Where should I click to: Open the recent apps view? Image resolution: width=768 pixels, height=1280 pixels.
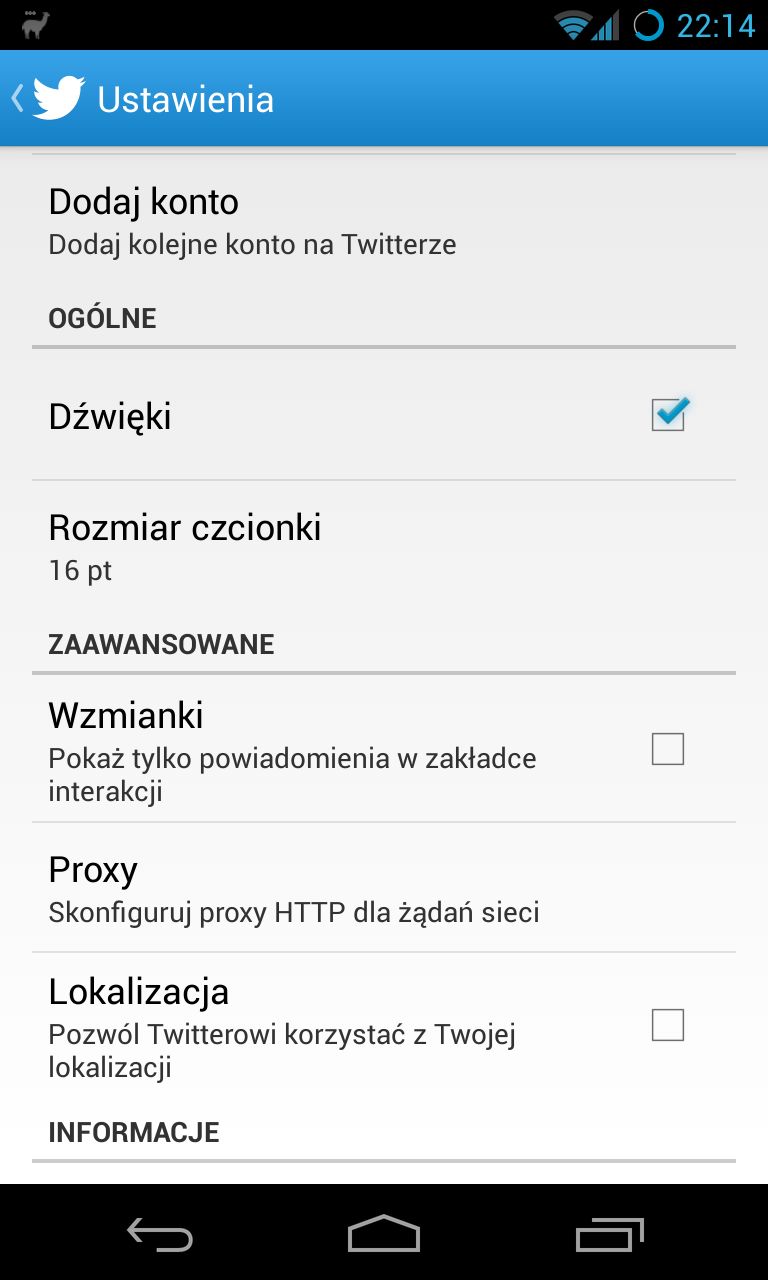(610, 1234)
